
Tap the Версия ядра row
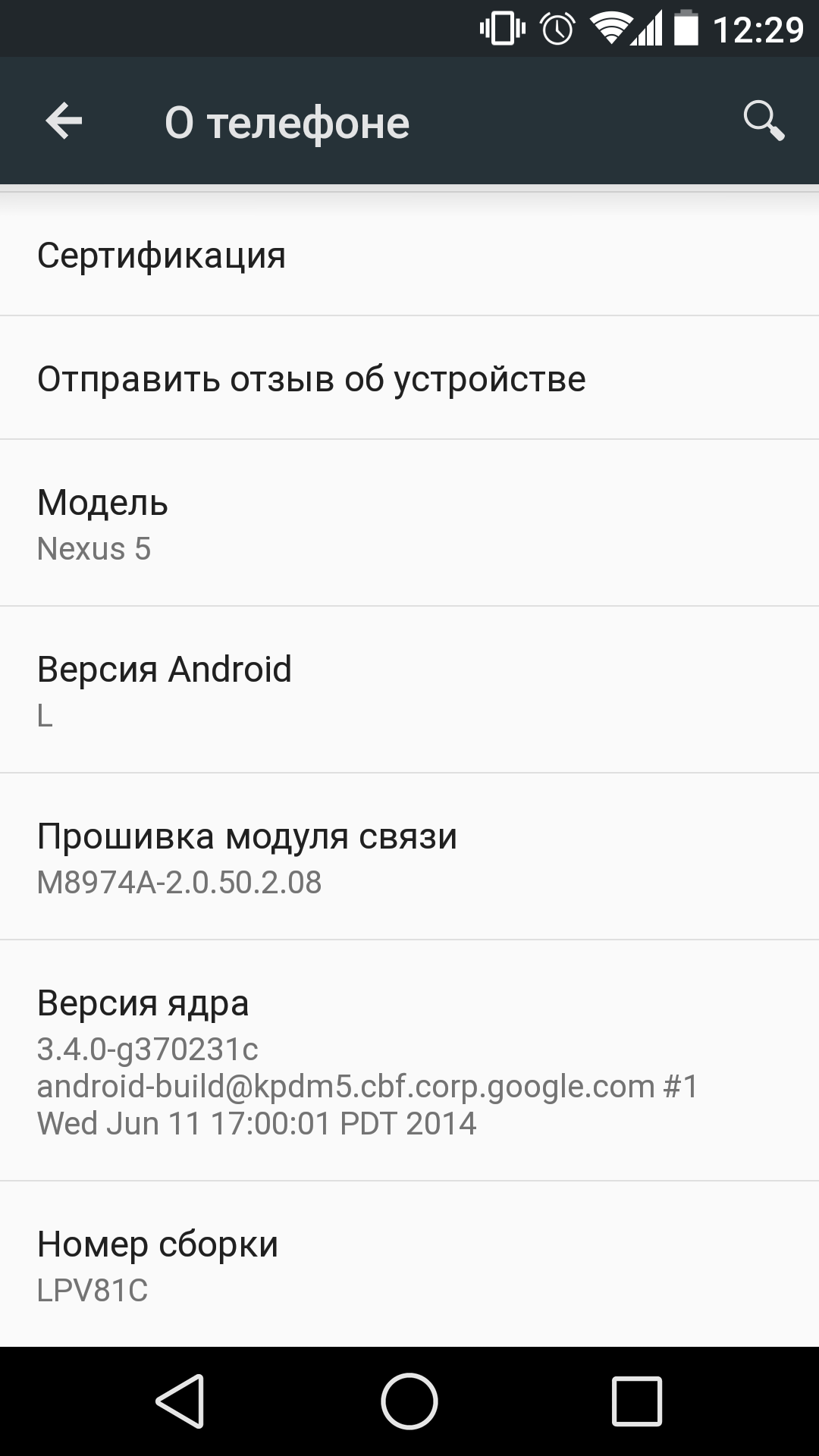point(409,1061)
